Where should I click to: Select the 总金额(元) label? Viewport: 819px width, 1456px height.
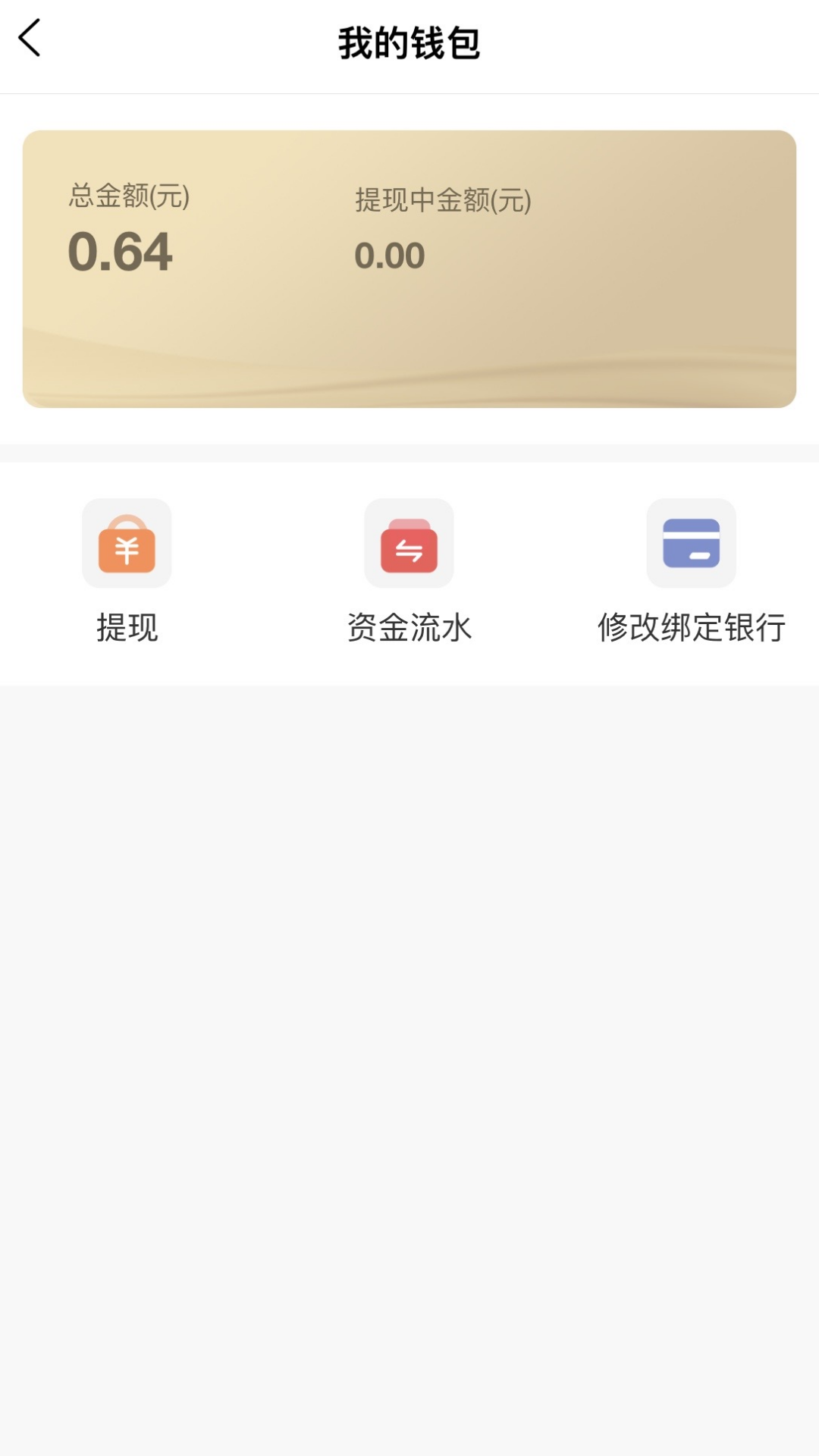(129, 197)
